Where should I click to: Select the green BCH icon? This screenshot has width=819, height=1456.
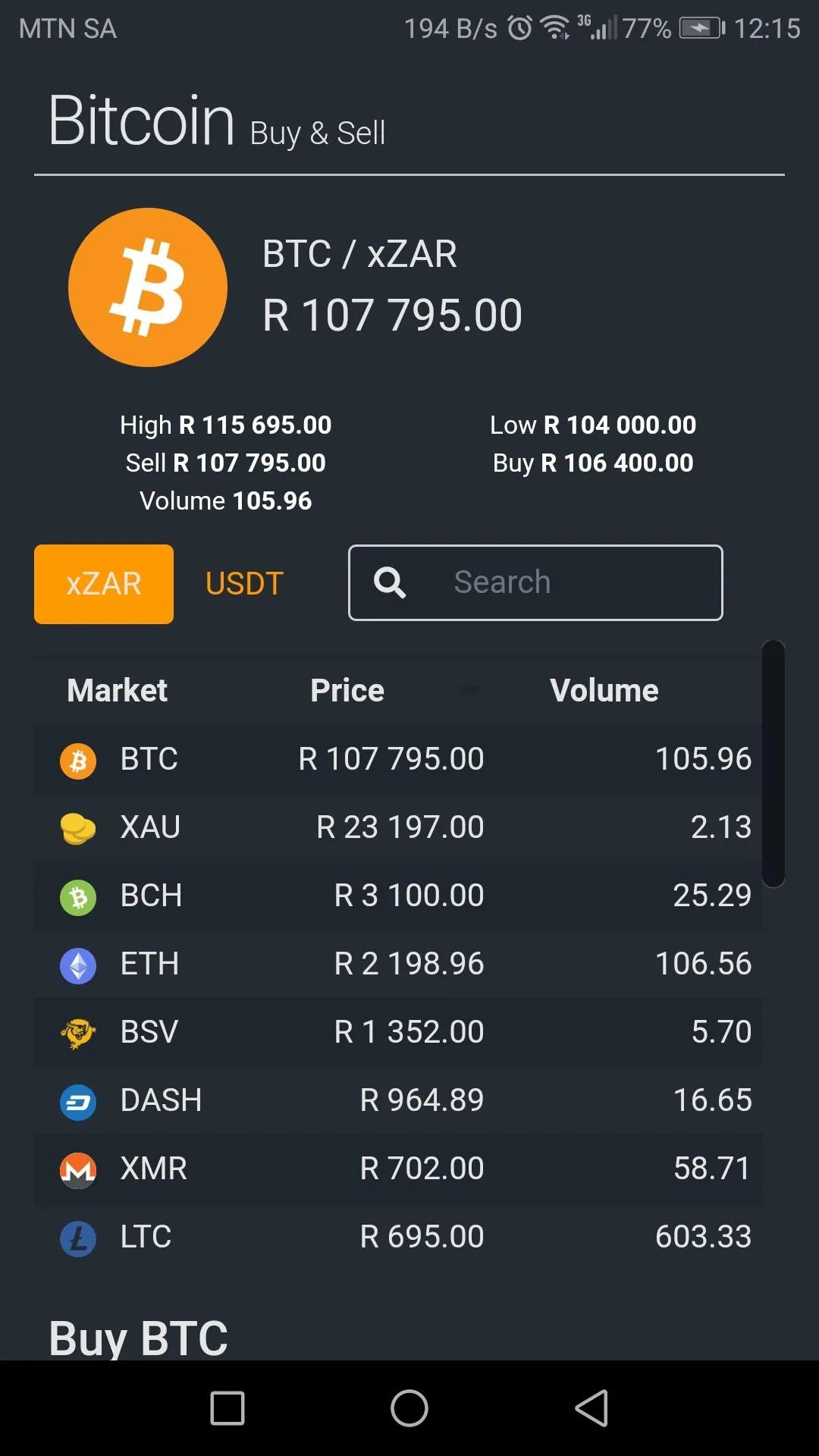coord(77,896)
